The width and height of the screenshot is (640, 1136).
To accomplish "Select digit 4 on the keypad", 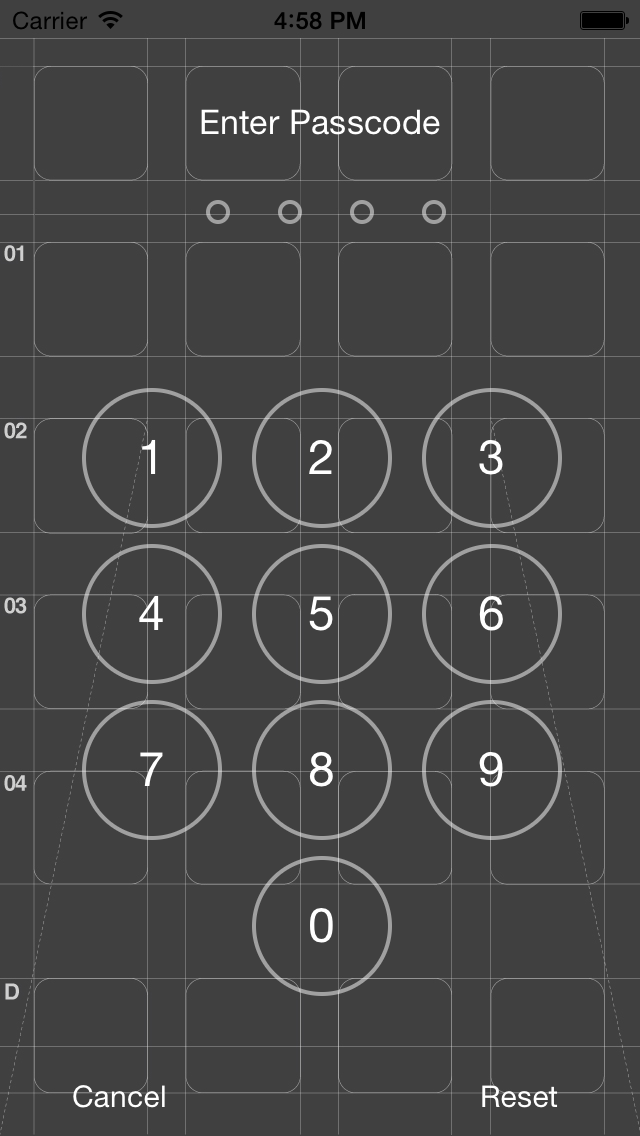I will [151, 614].
